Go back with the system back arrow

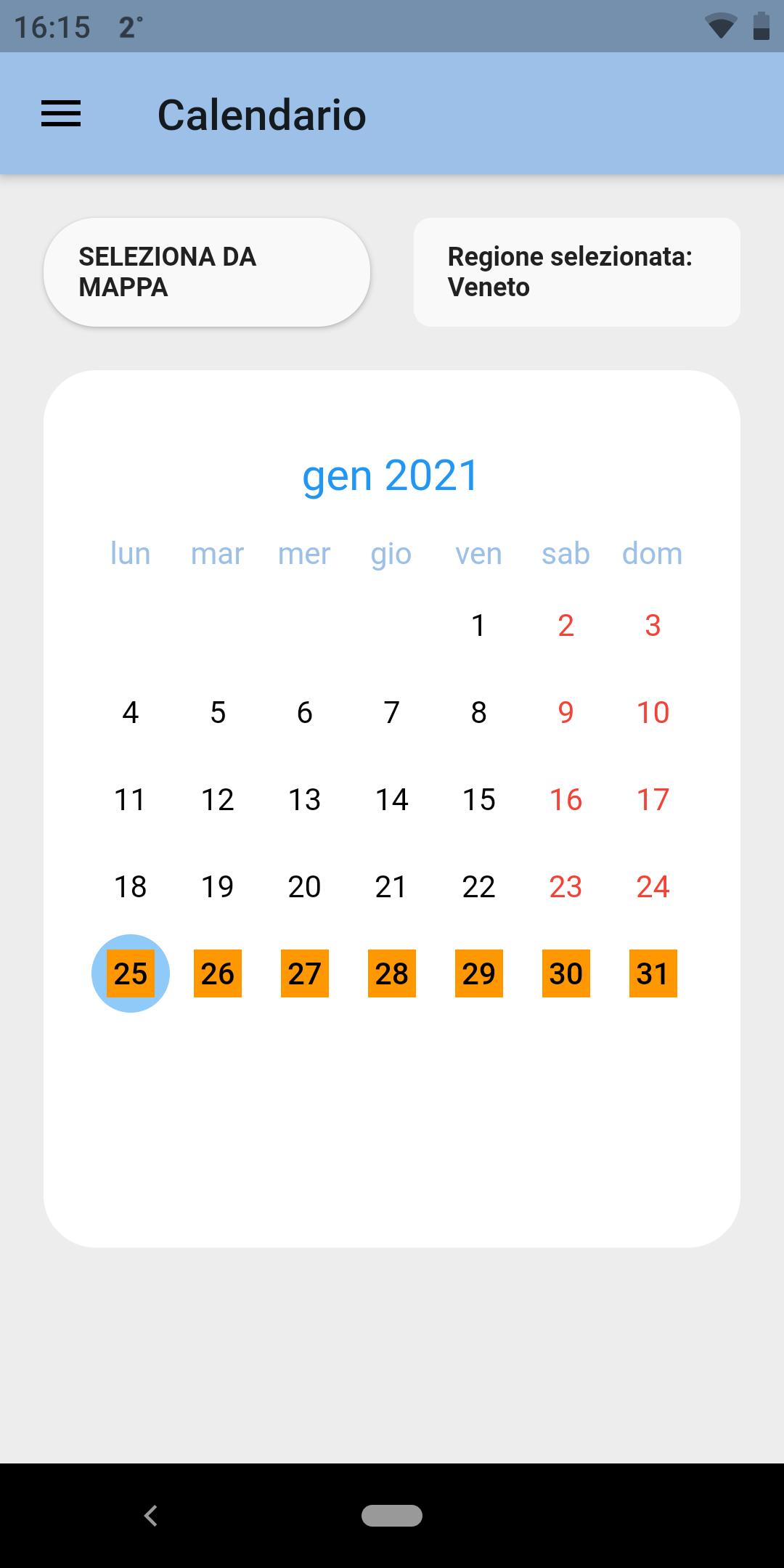coord(151,1516)
